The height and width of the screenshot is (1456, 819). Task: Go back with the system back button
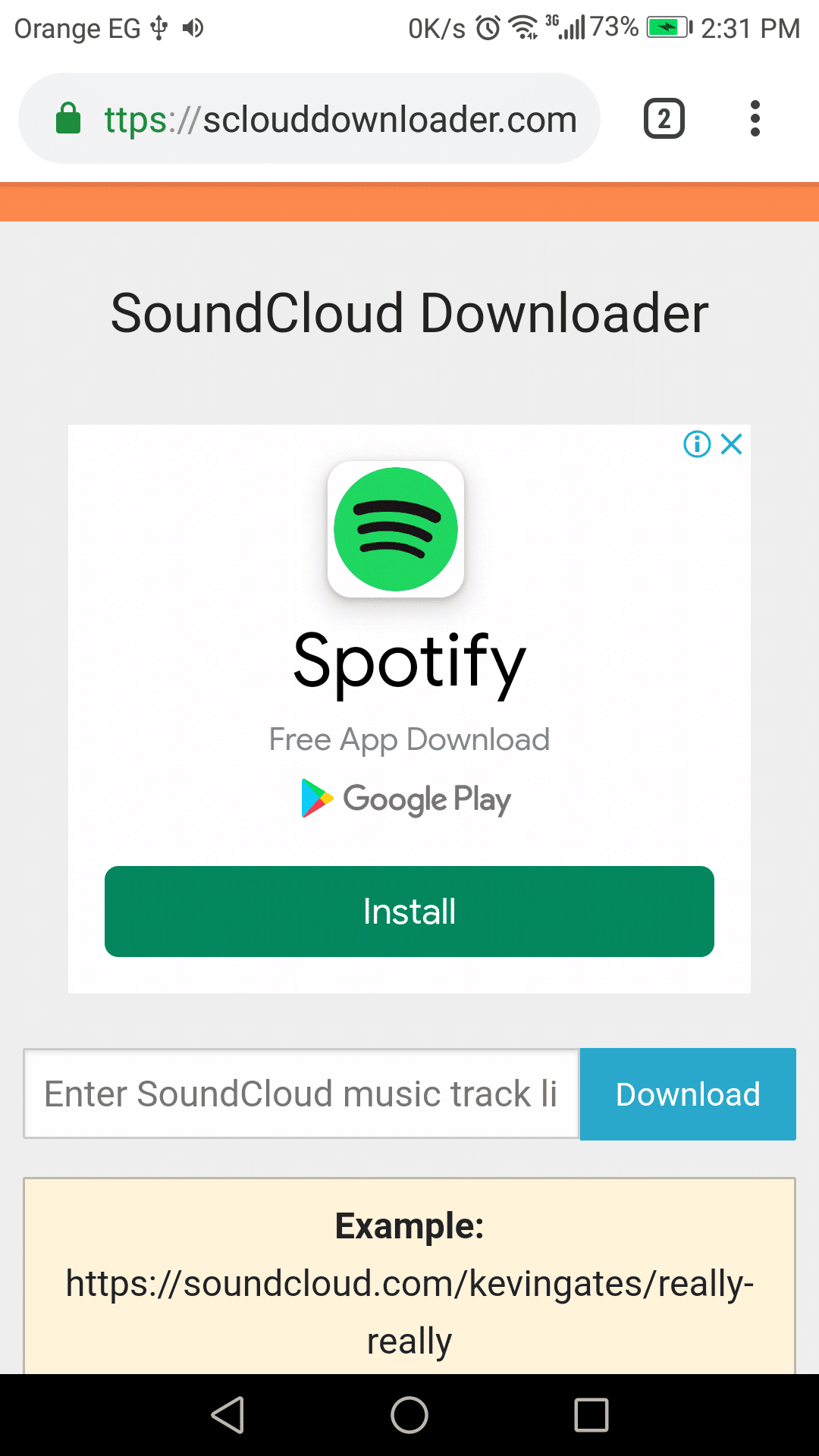click(x=227, y=1415)
